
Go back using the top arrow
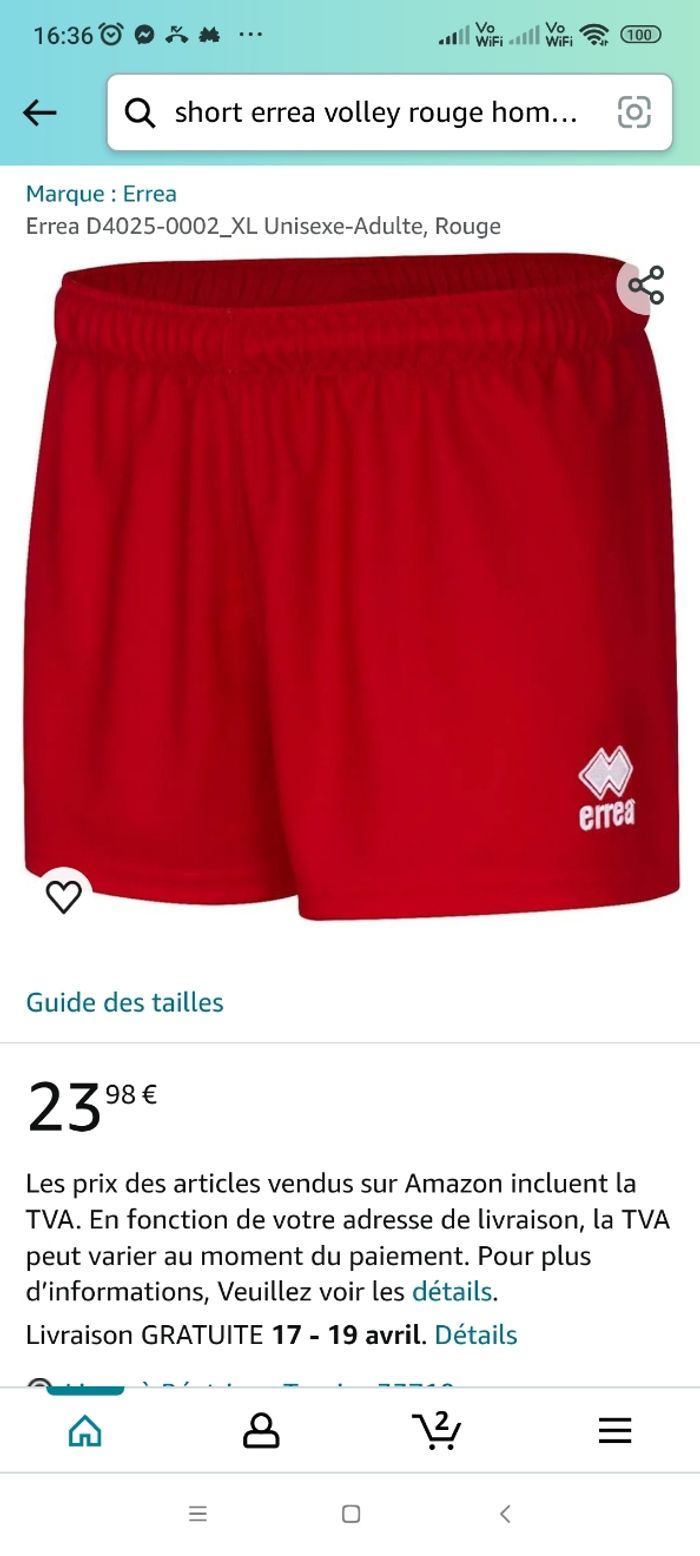pyautogui.click(x=40, y=113)
